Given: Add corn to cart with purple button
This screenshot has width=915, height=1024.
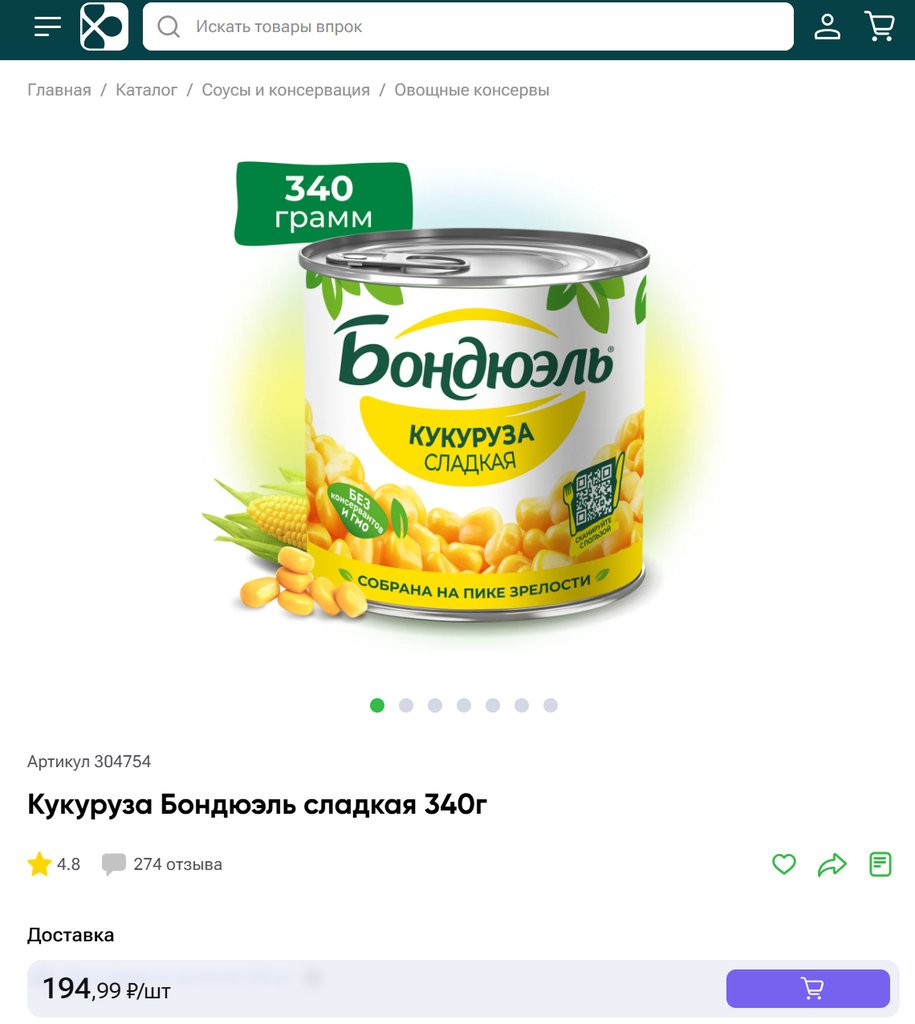Looking at the screenshot, I should 807,989.
